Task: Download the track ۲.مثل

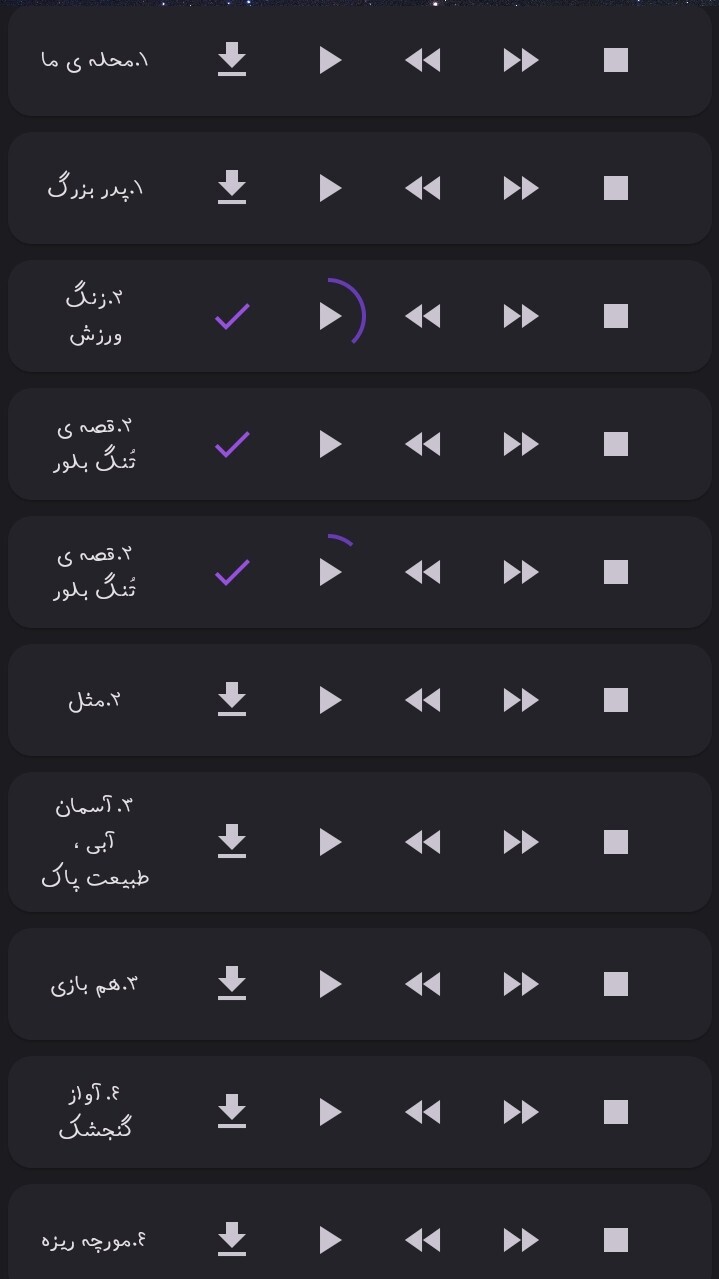Action: tap(232, 700)
